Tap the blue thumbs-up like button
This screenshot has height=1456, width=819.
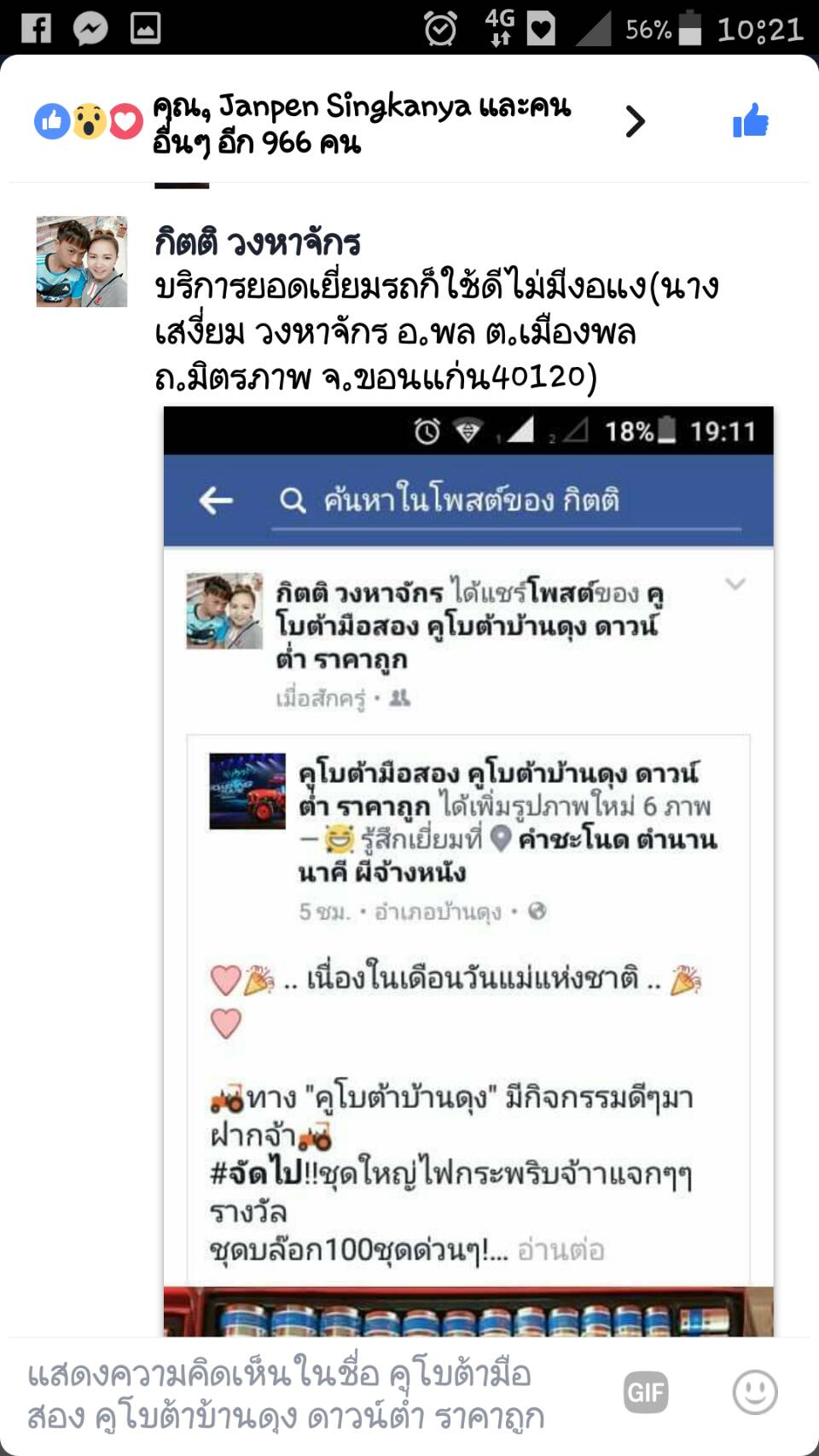(x=750, y=121)
